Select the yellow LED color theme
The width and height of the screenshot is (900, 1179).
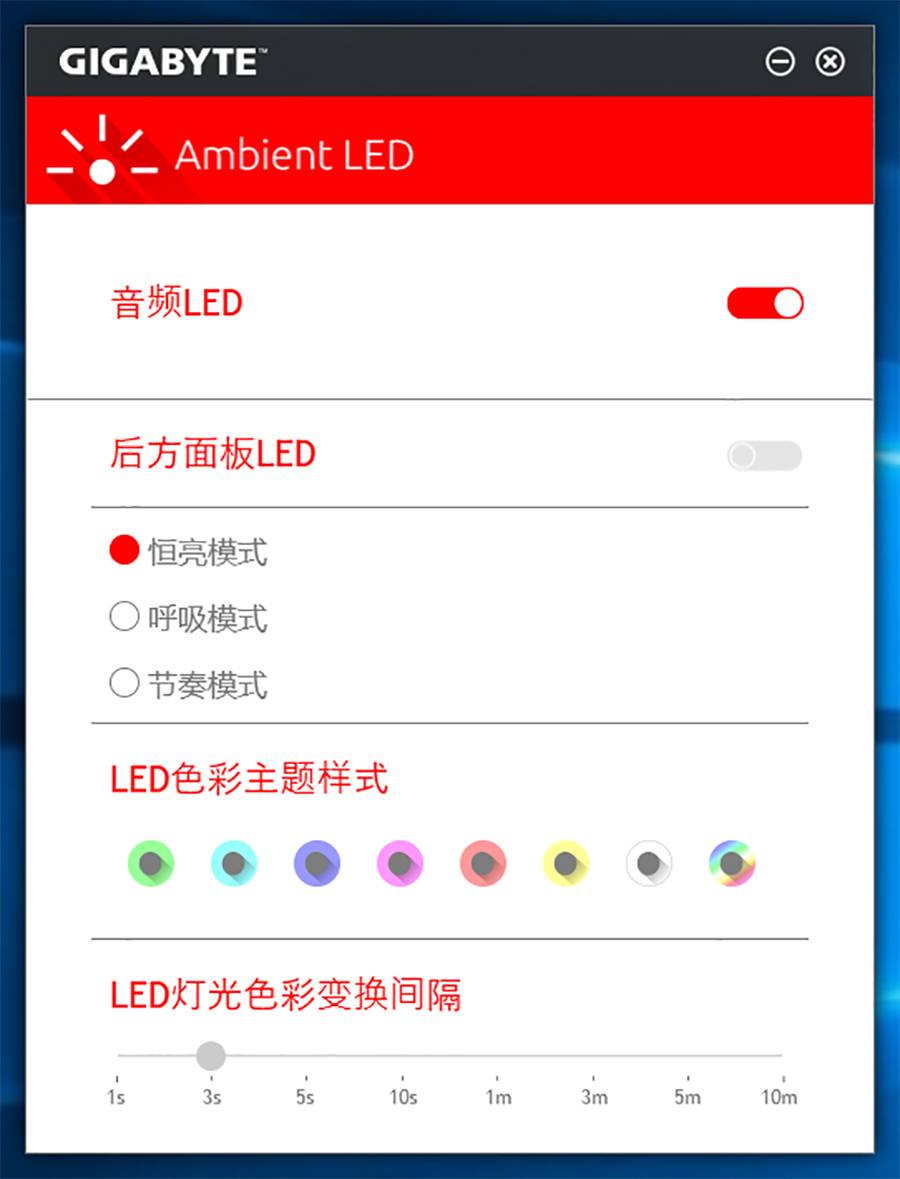pyautogui.click(x=566, y=863)
